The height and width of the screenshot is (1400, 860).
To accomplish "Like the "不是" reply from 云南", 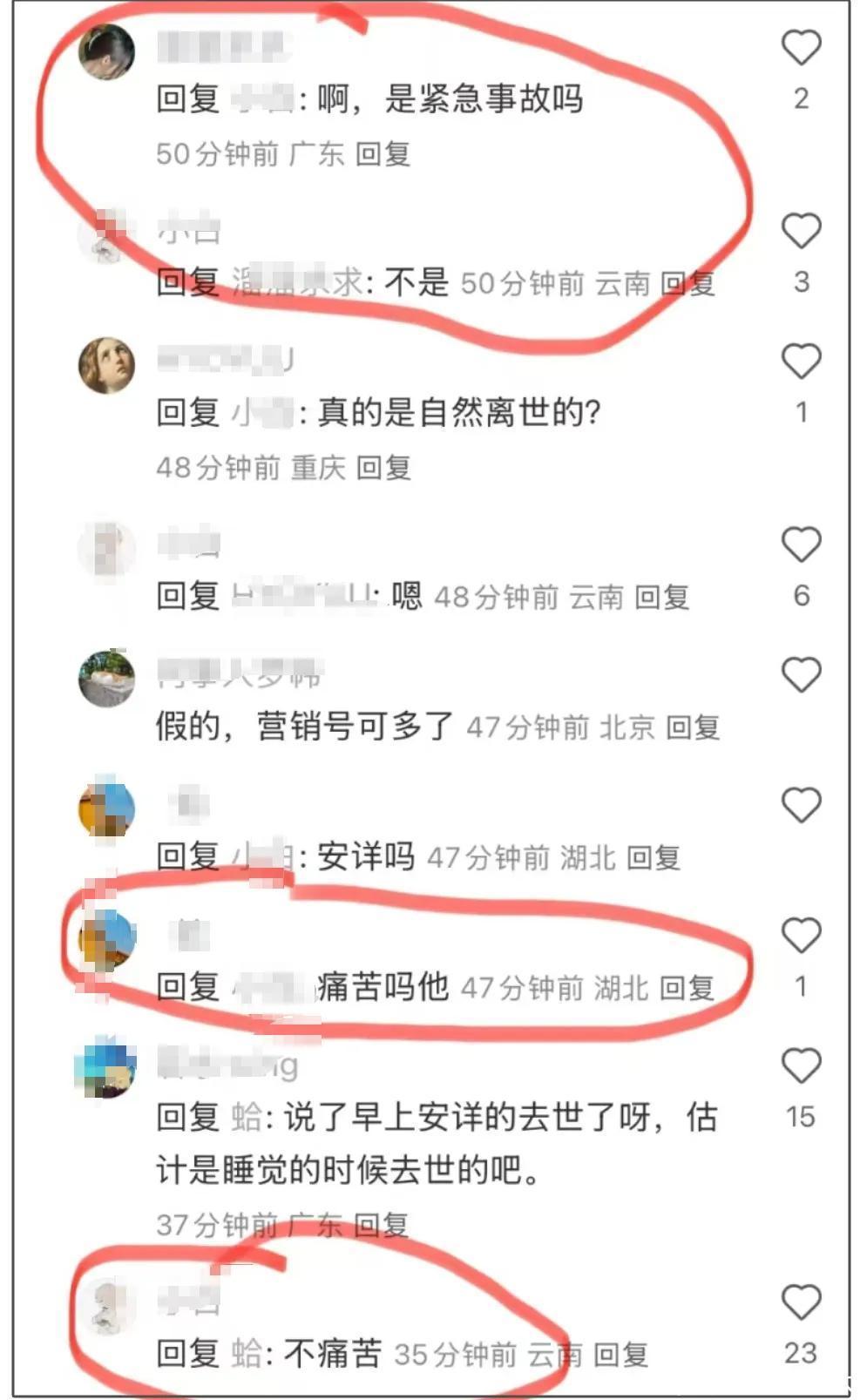I will 801,231.
